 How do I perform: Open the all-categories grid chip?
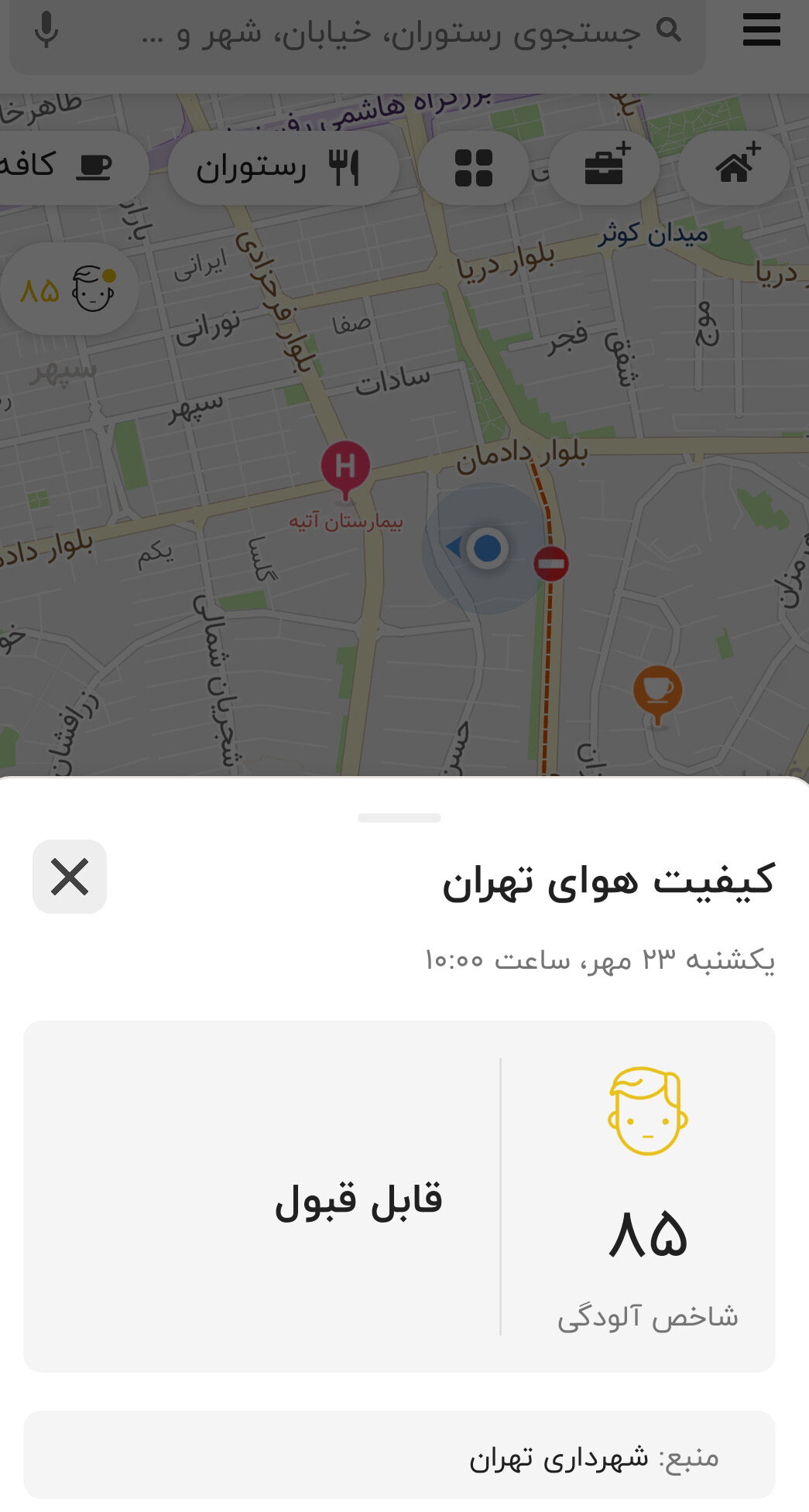pyautogui.click(x=473, y=168)
